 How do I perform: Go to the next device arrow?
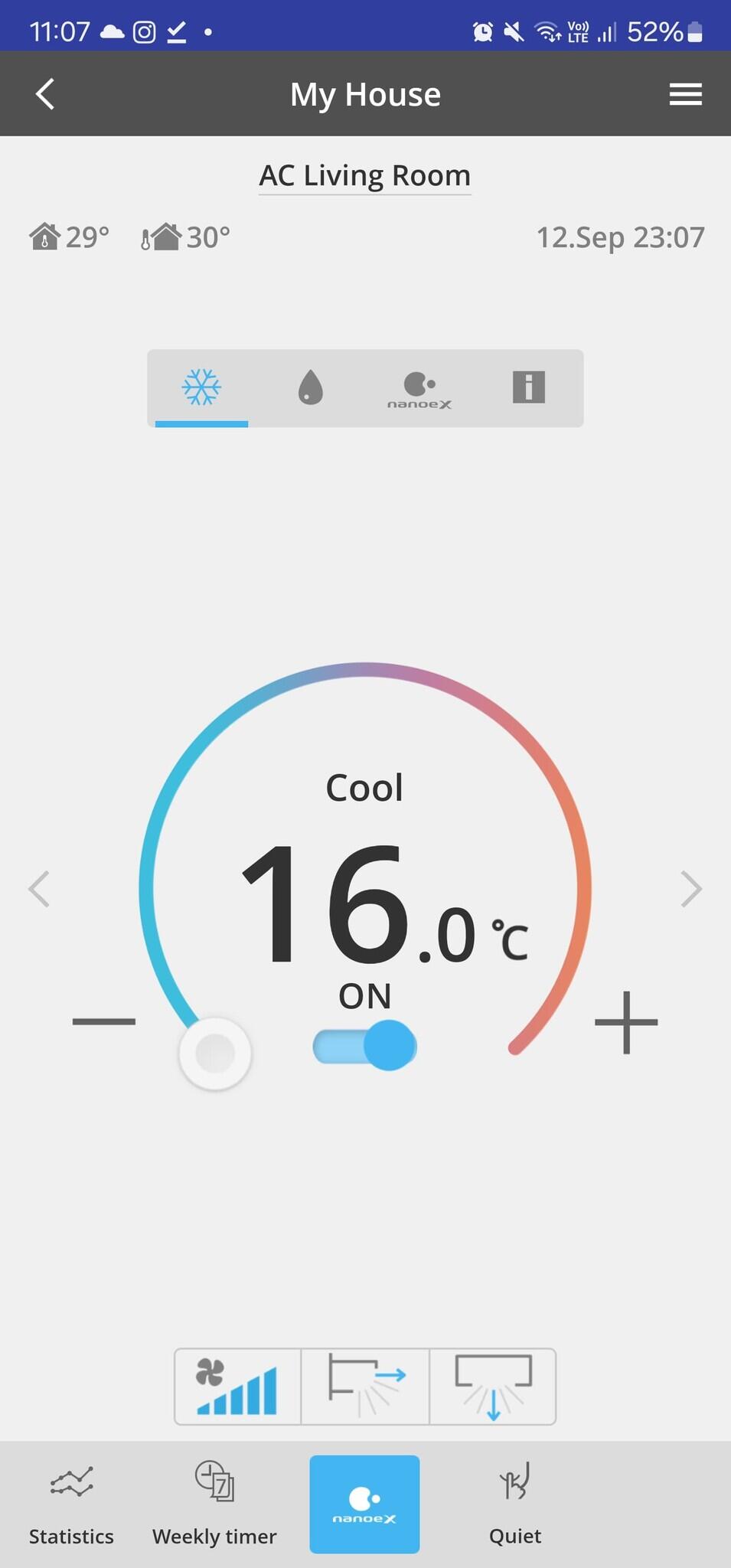[x=690, y=889]
